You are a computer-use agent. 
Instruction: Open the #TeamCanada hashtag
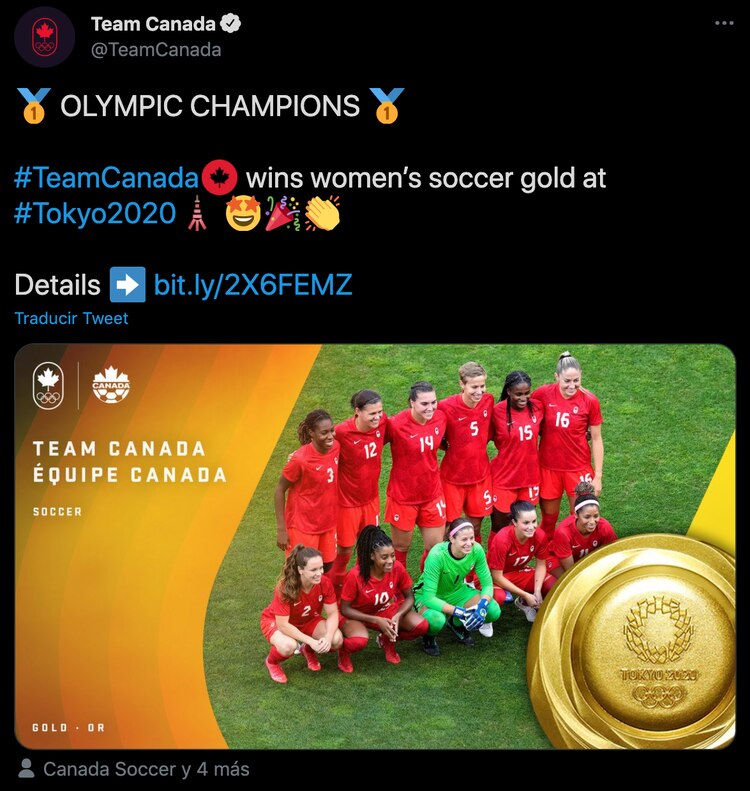(x=106, y=179)
